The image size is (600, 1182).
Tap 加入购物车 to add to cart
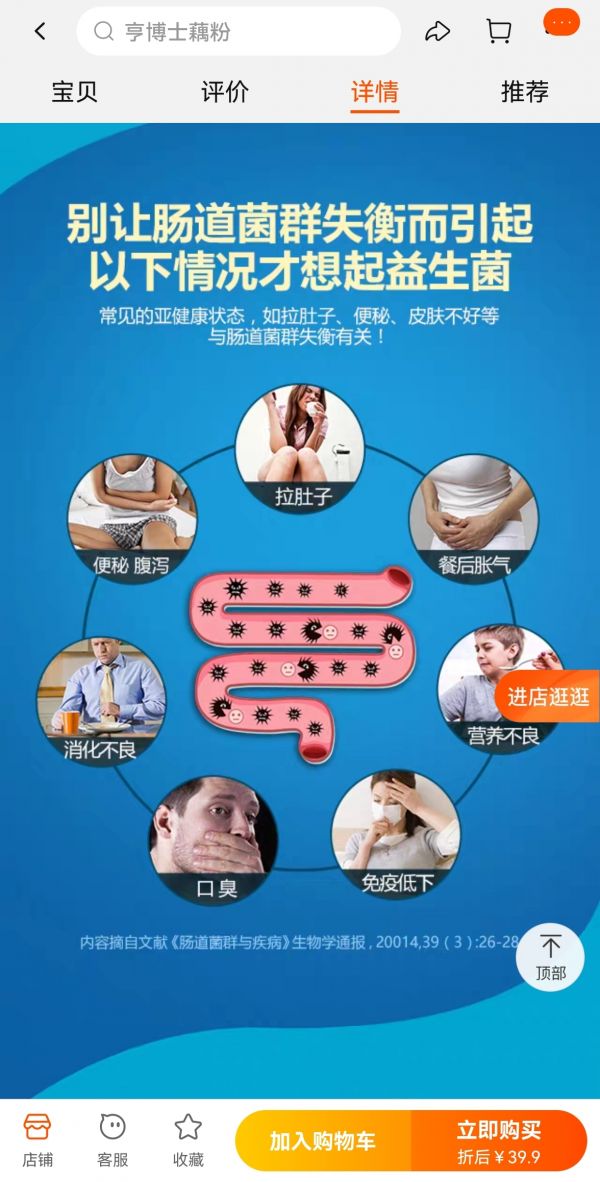(323, 1141)
